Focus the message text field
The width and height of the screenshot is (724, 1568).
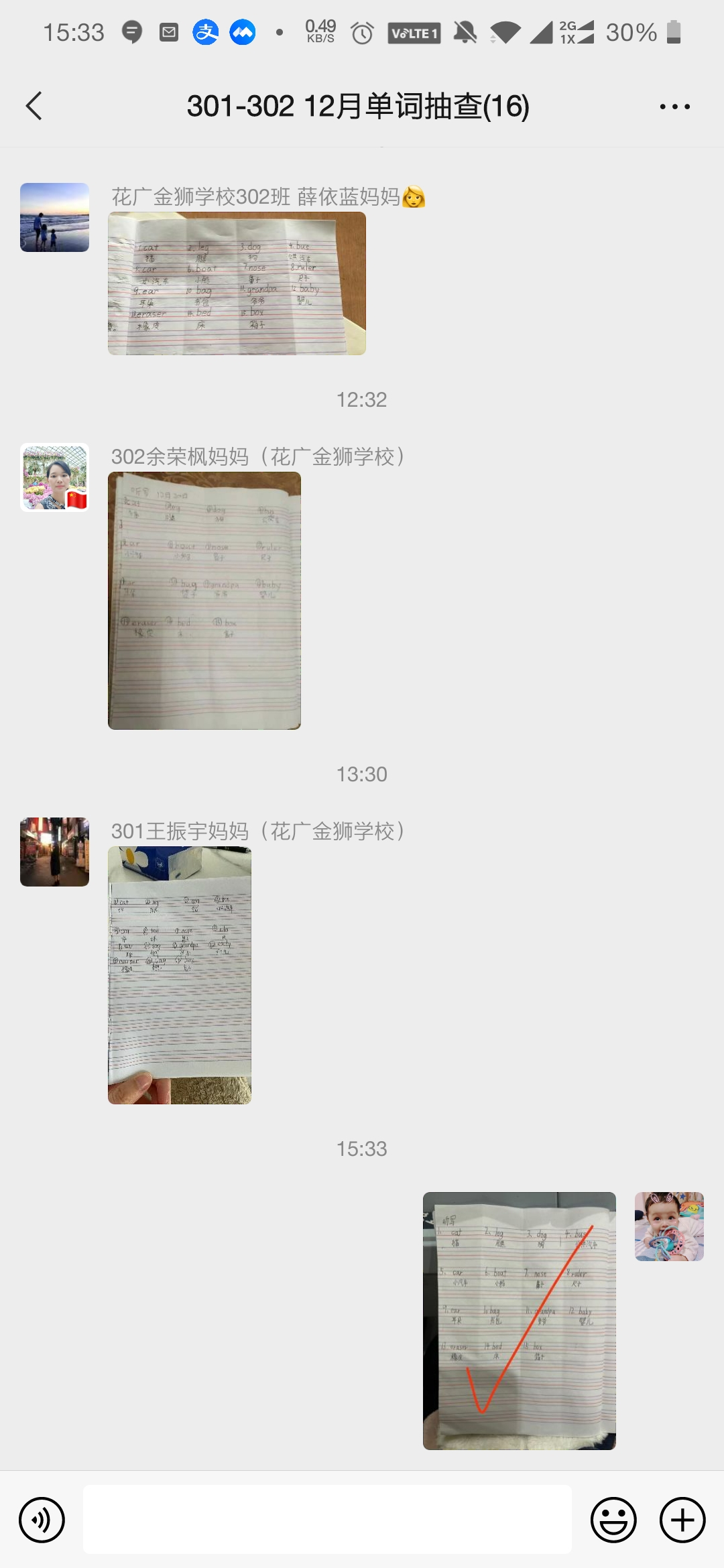[x=327, y=1518]
